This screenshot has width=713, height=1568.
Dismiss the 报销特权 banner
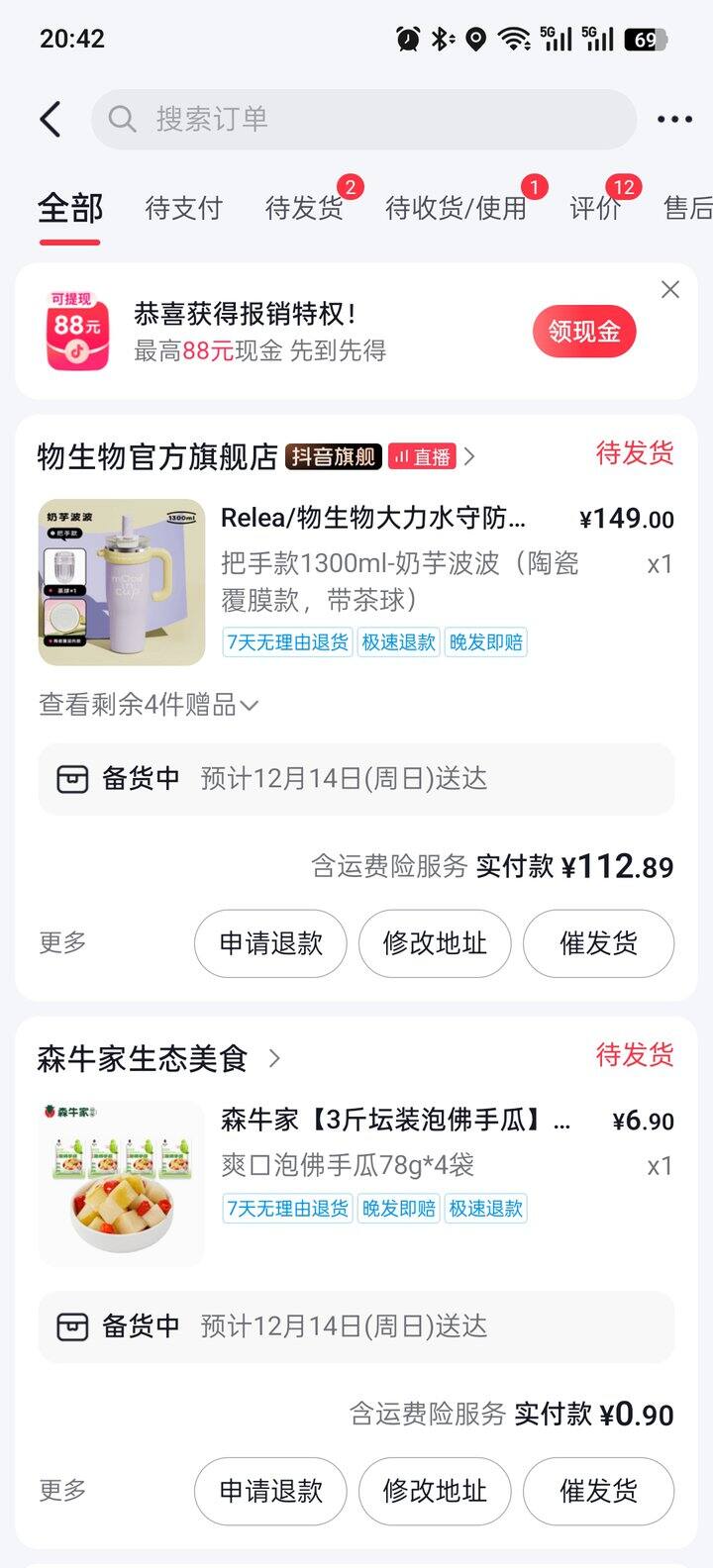[670, 289]
